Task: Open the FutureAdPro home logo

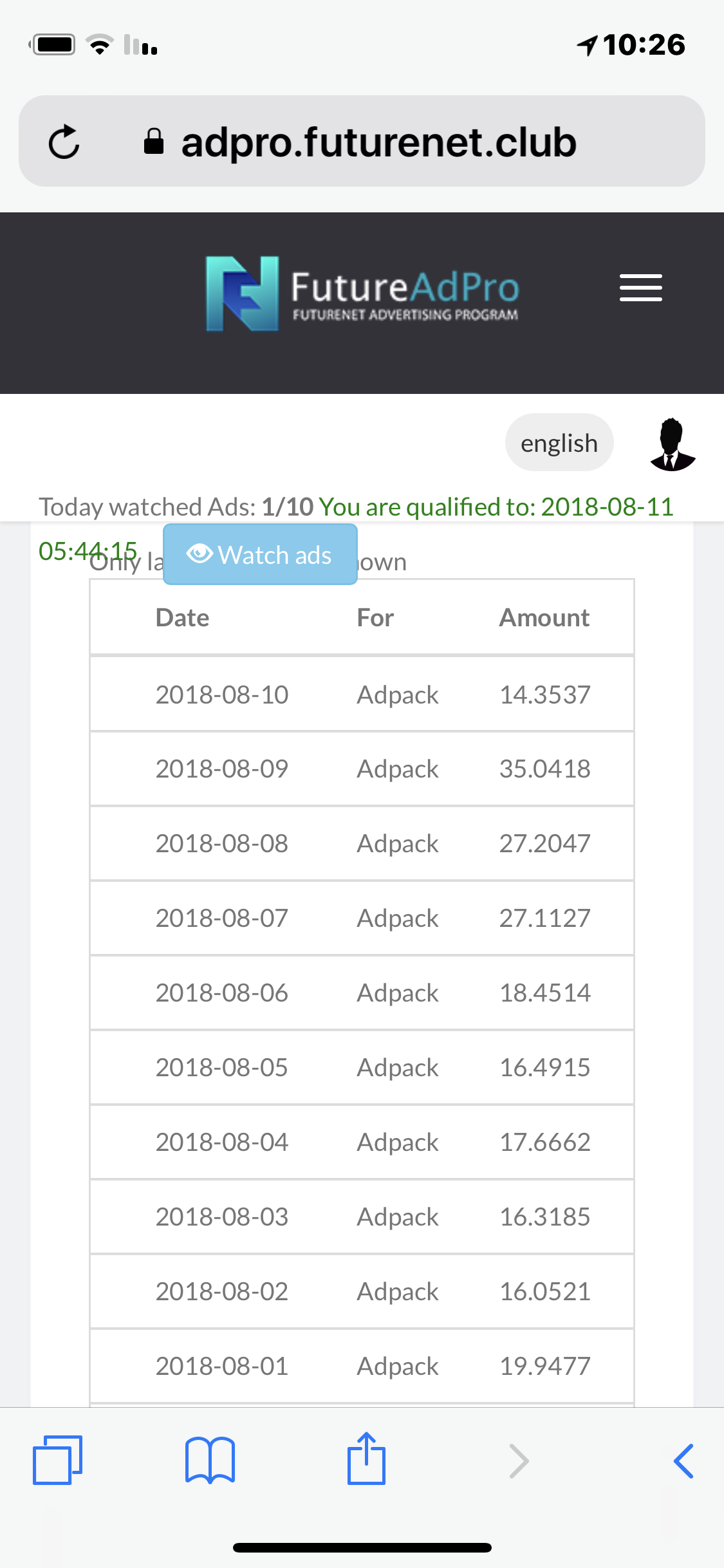Action: [362, 294]
